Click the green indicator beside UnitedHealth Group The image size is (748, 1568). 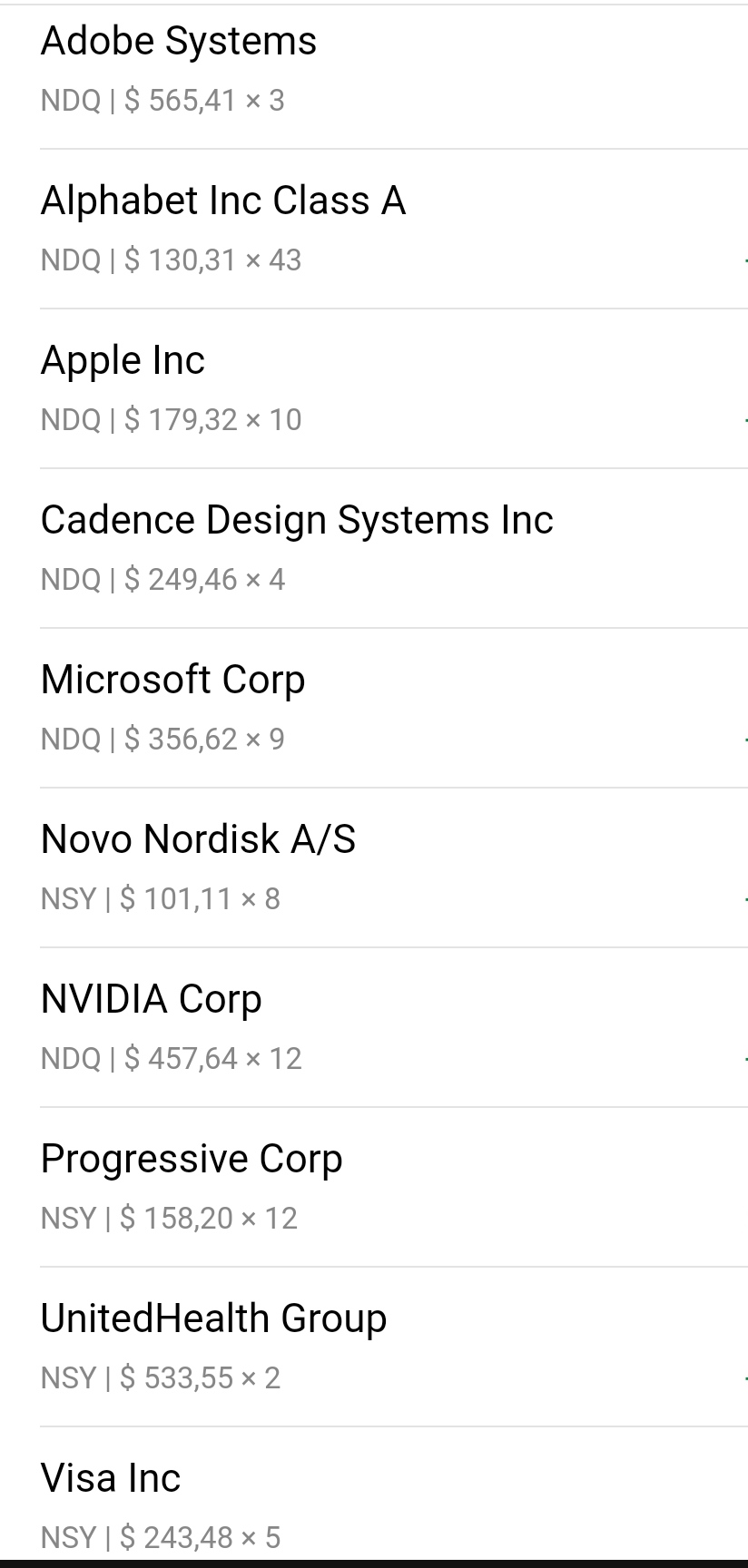pos(743,1377)
